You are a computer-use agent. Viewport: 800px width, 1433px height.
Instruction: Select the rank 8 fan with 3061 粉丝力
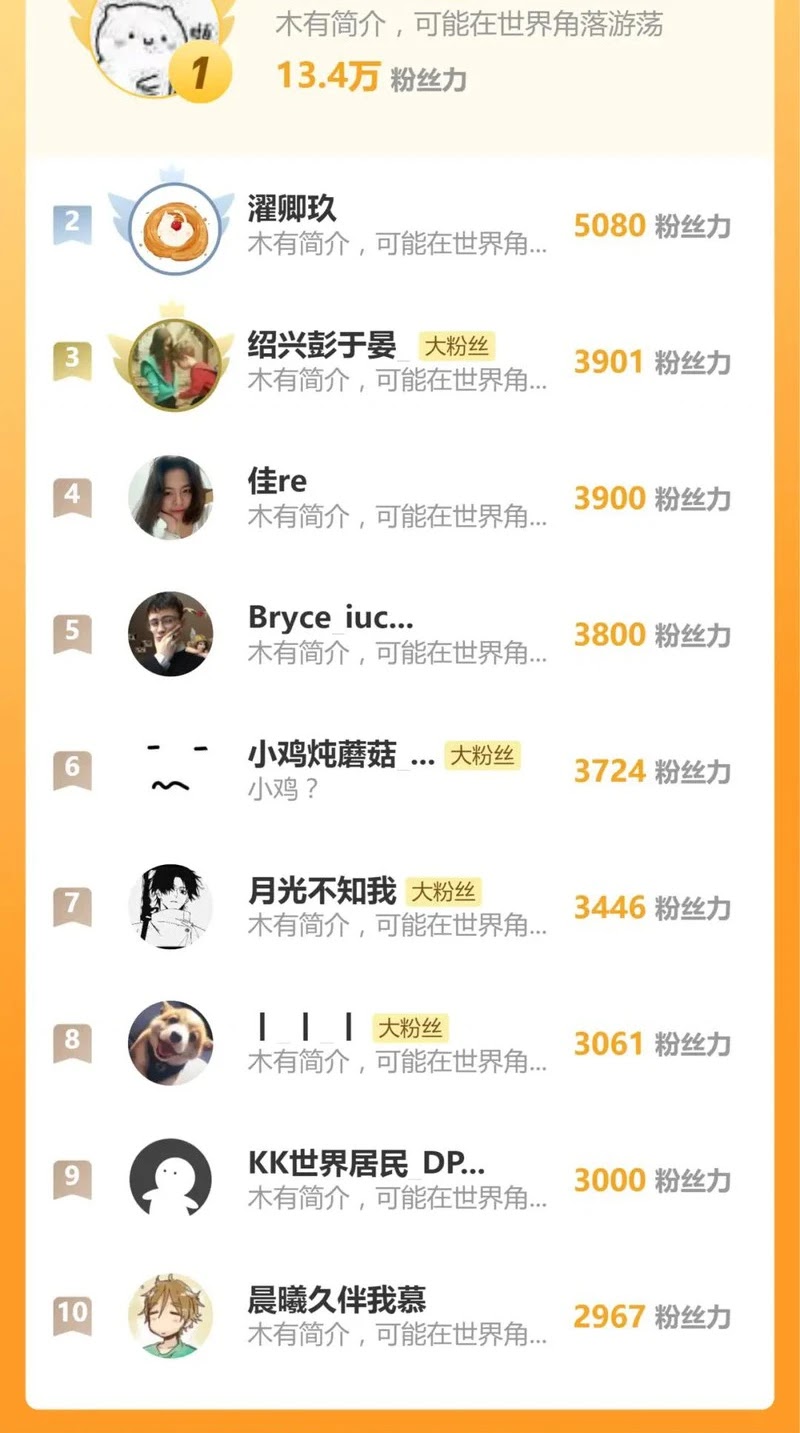(400, 1043)
